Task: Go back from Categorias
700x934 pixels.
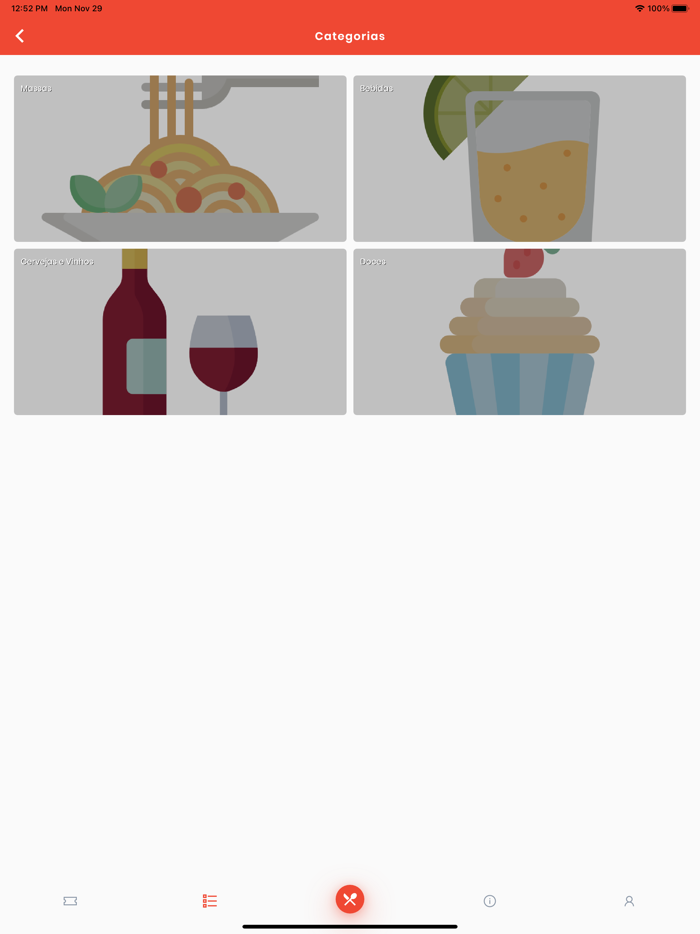Action: pyautogui.click(x=19, y=36)
